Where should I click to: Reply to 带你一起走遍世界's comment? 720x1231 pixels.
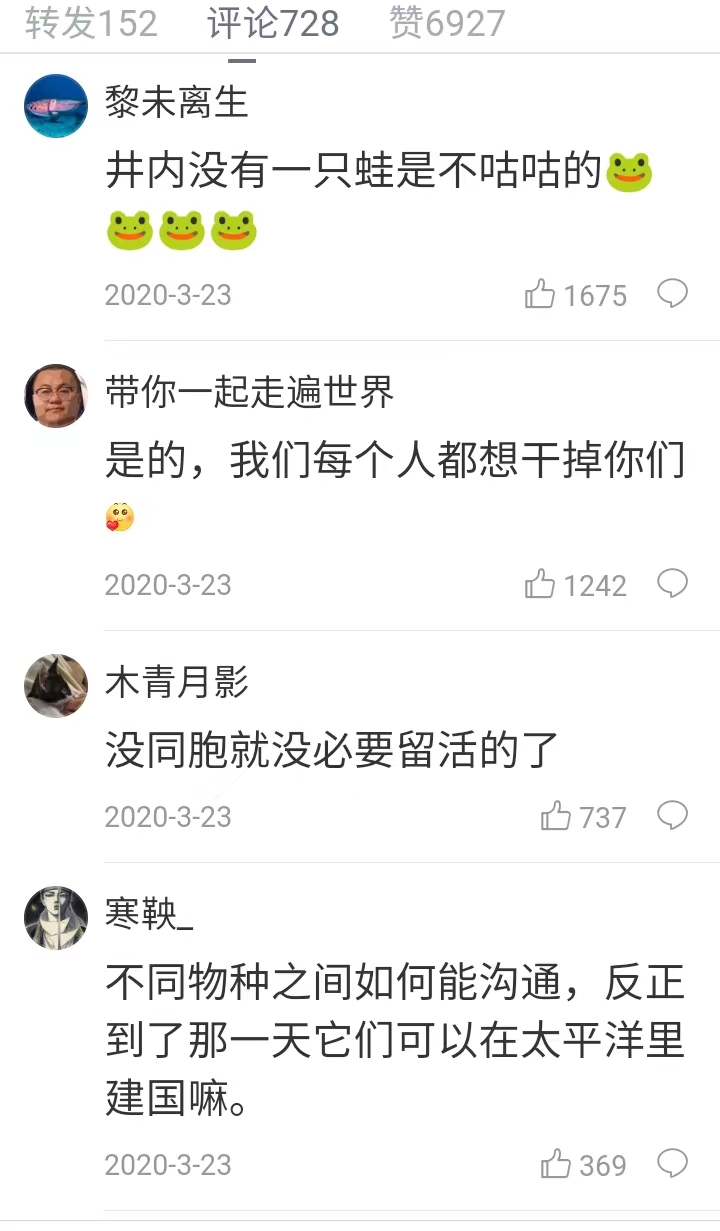672,584
